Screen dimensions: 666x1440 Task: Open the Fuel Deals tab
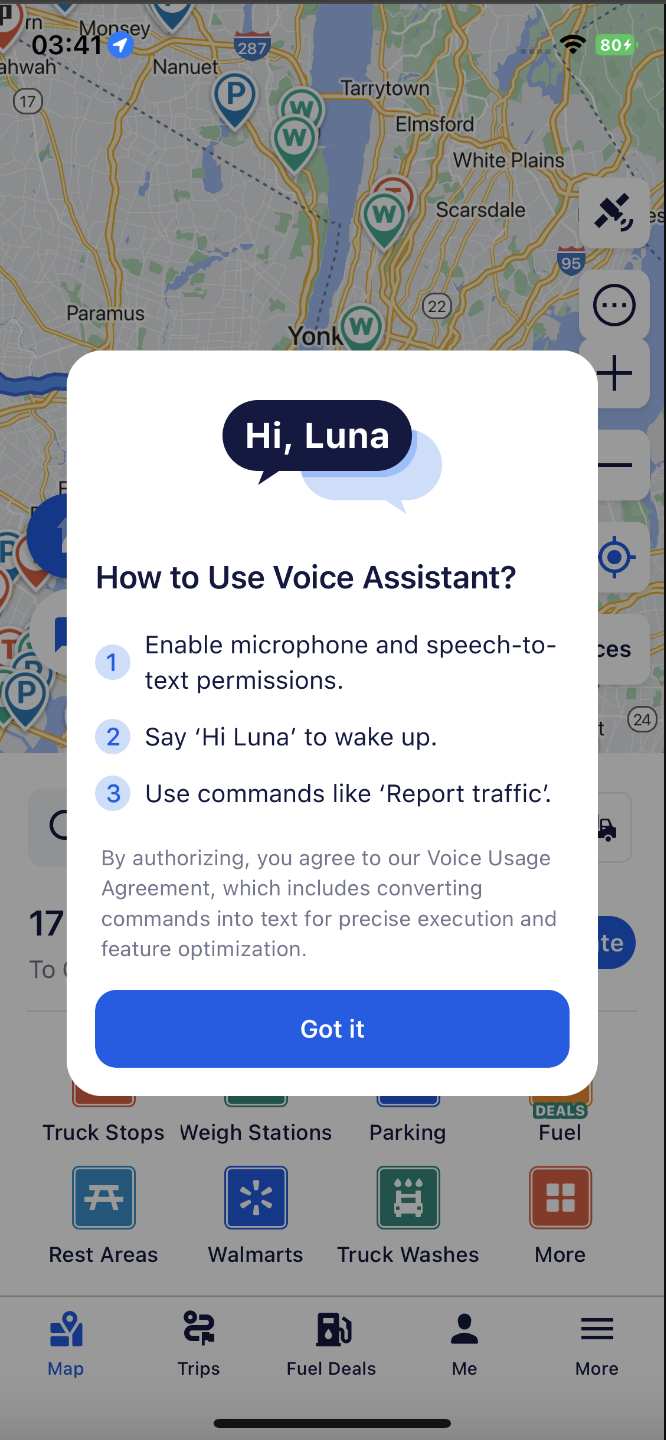coord(331,1343)
